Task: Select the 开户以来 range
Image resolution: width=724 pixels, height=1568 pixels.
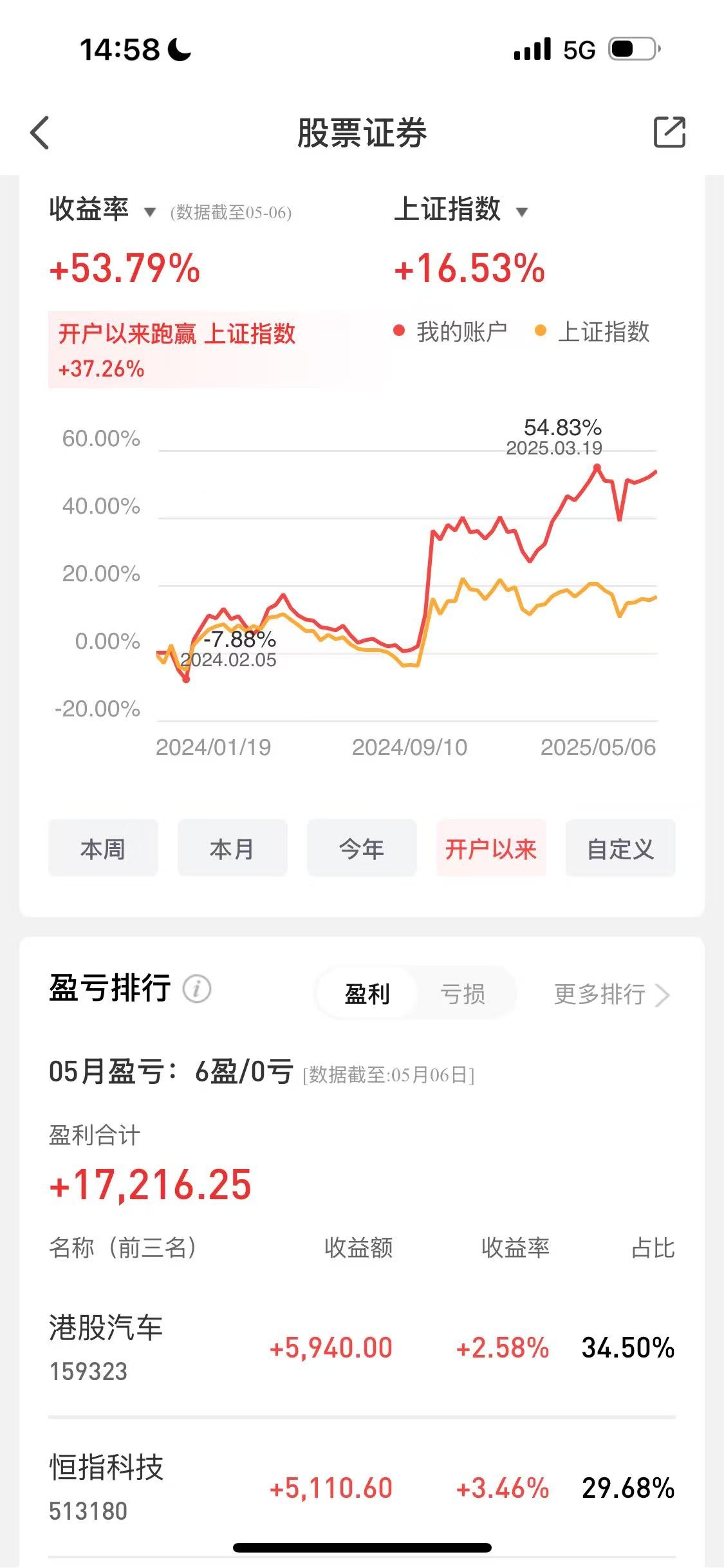Action: point(491,848)
